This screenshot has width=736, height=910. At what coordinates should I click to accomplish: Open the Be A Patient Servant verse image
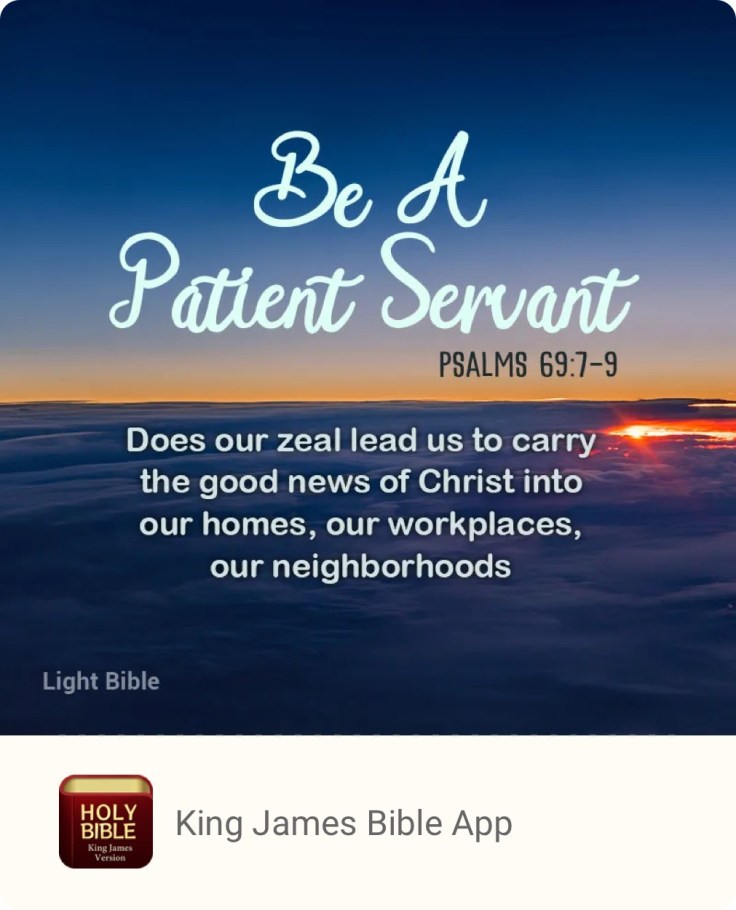(x=368, y=367)
